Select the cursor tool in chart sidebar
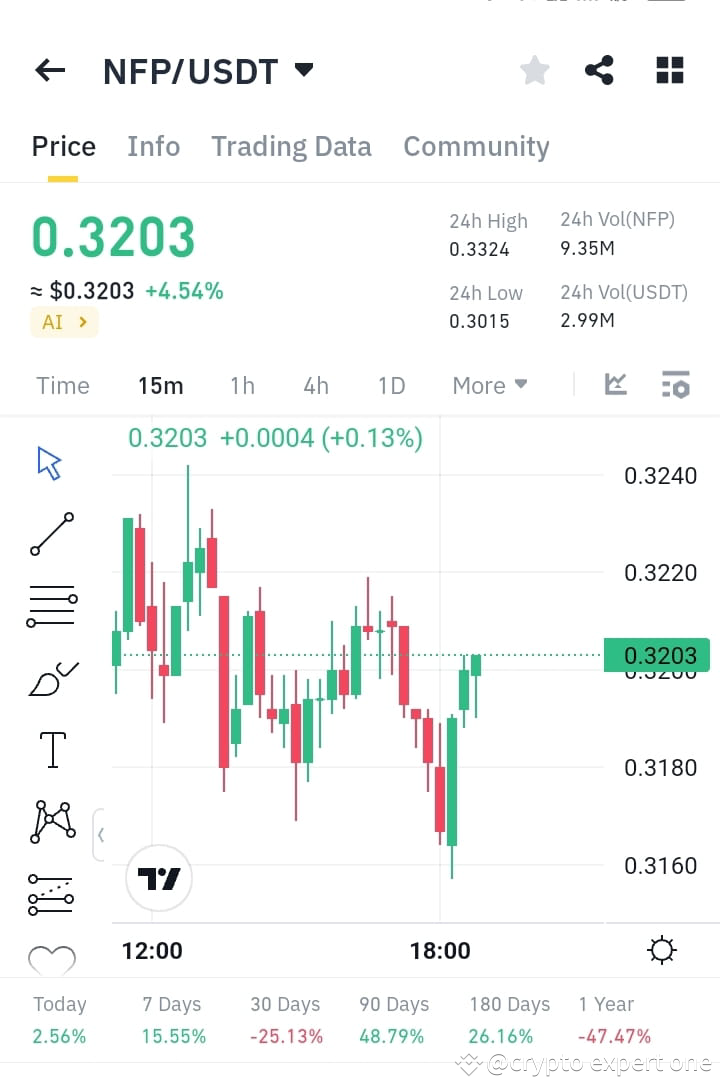 [48, 462]
